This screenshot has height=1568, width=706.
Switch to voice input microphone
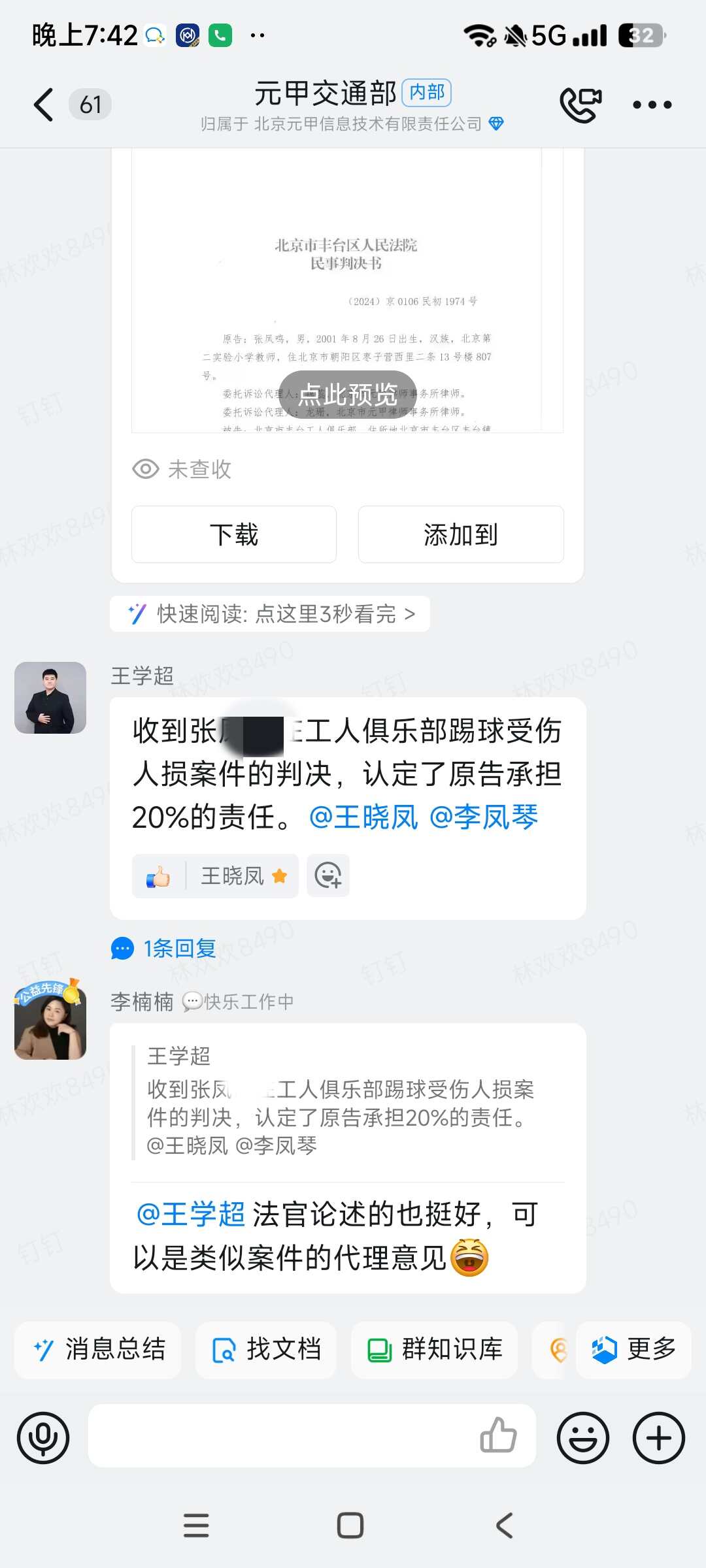point(43,1437)
